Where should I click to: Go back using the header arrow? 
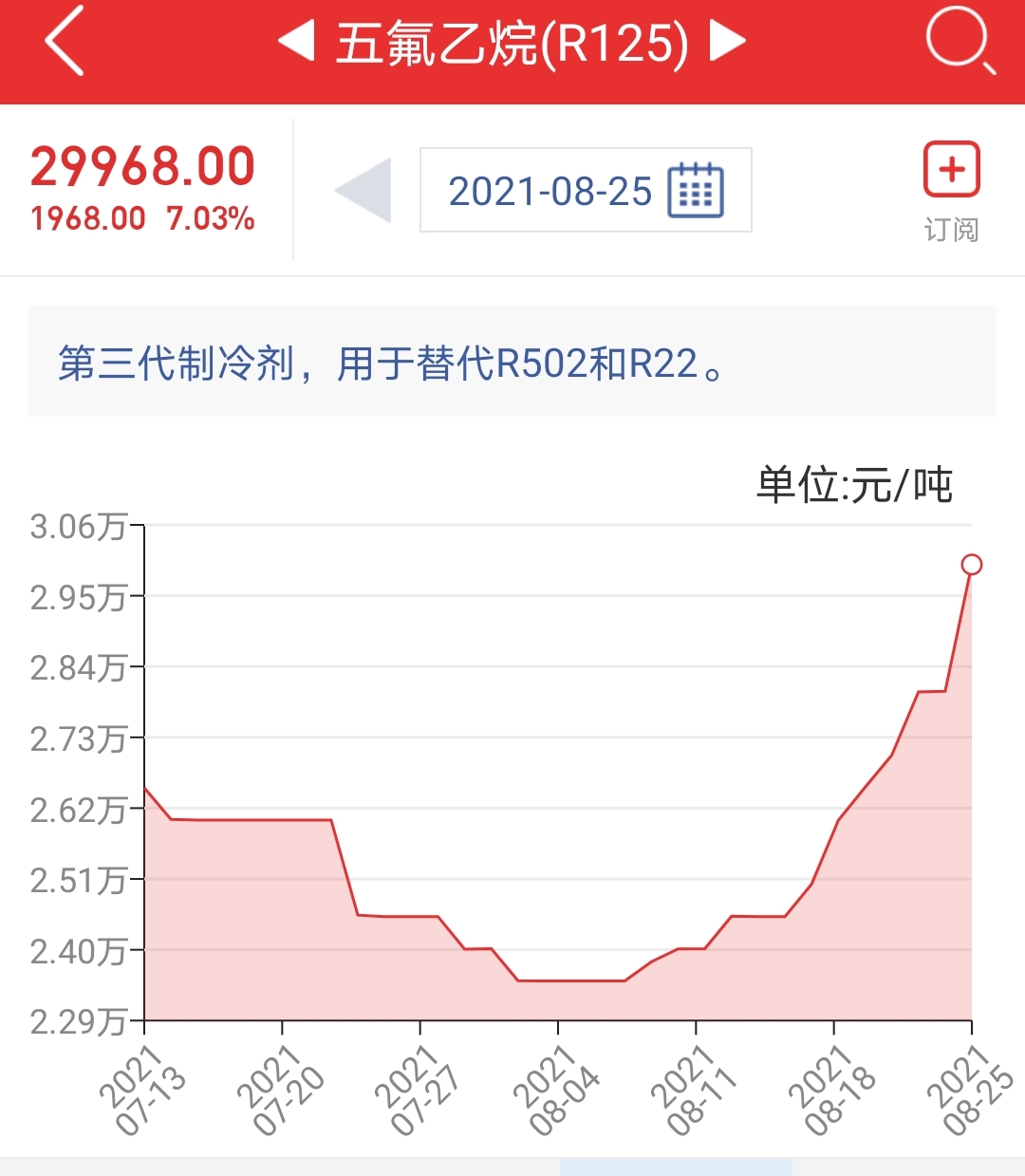coord(65,41)
